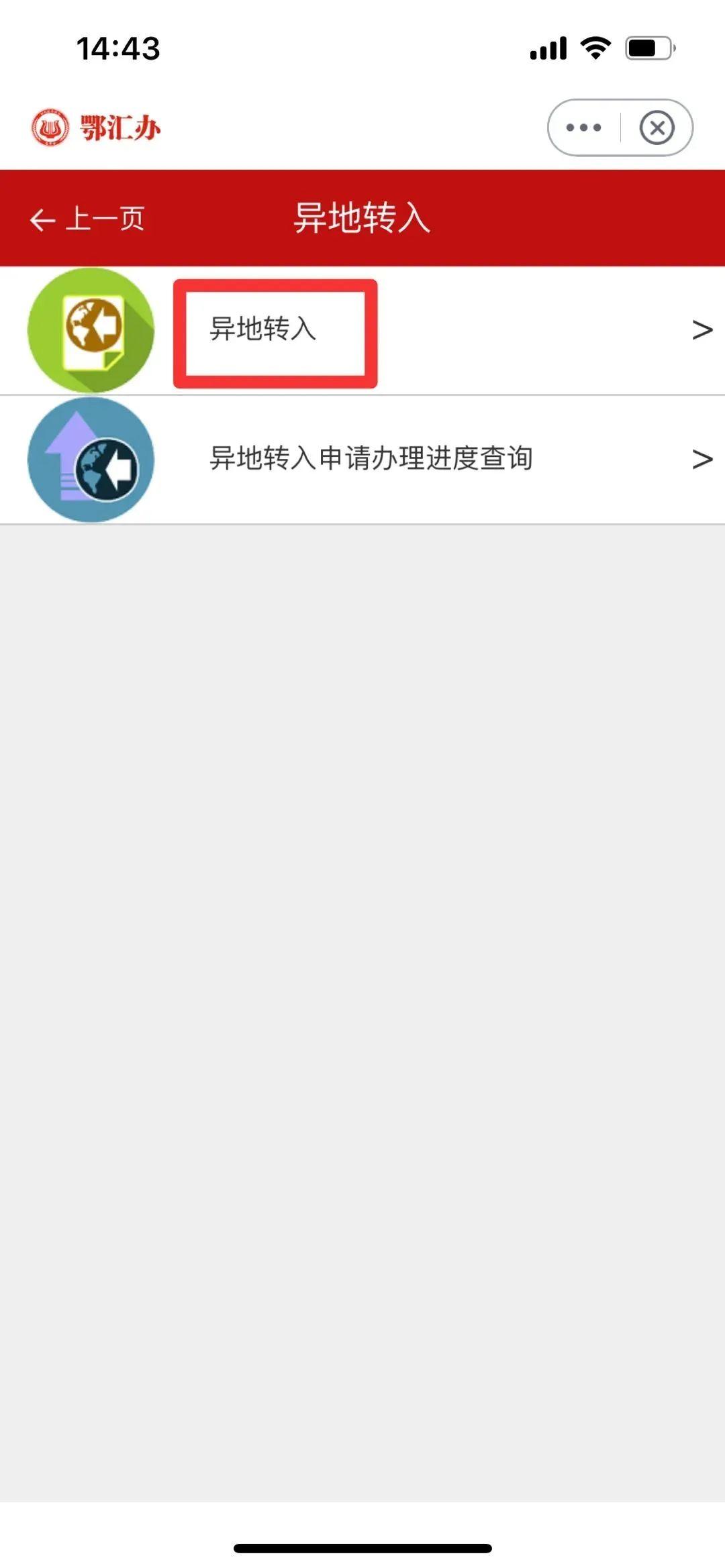Open the highlighted 异地转入 service
Screen dimensions: 725x1568
pos(275,330)
